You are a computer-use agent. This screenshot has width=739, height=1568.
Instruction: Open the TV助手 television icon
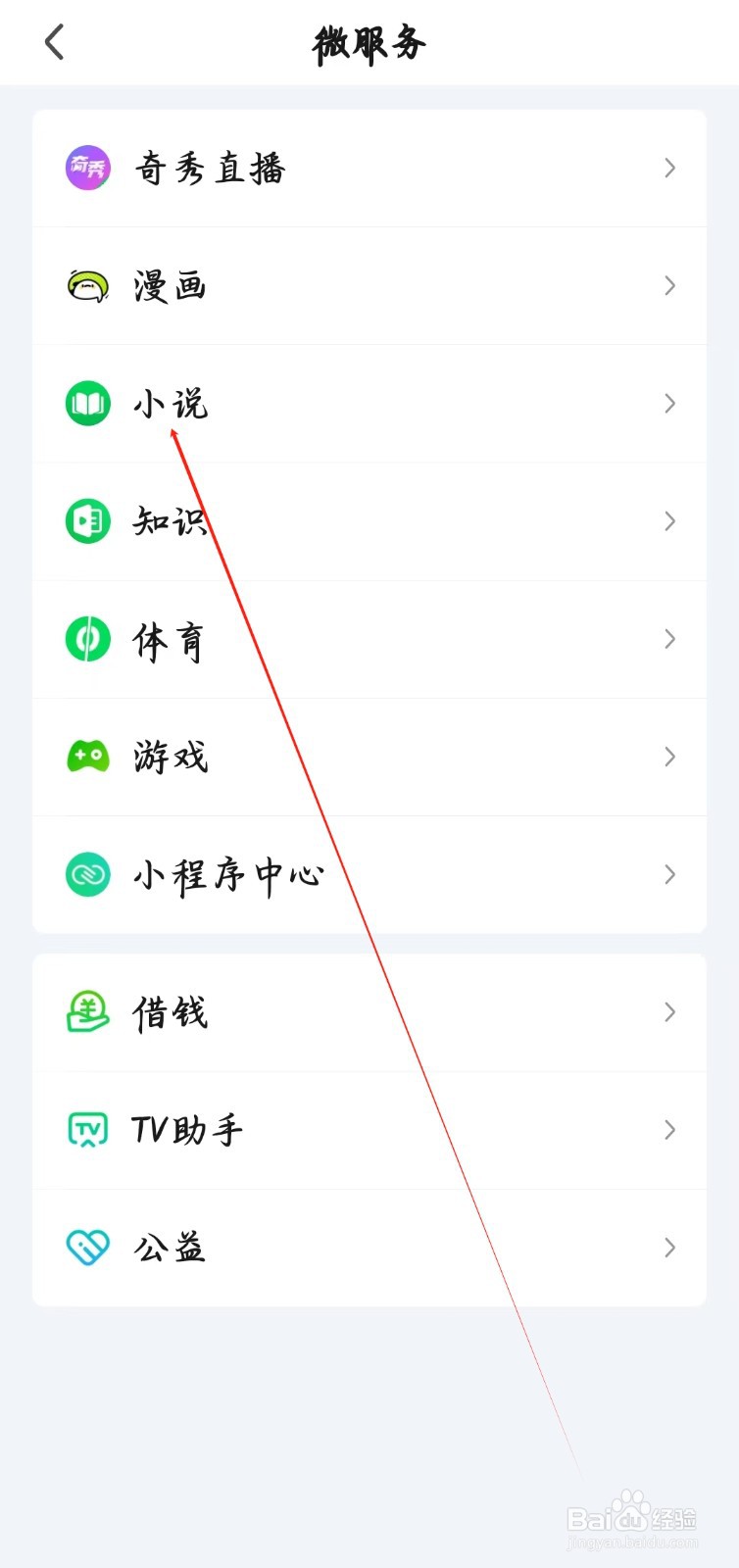[x=87, y=1129]
